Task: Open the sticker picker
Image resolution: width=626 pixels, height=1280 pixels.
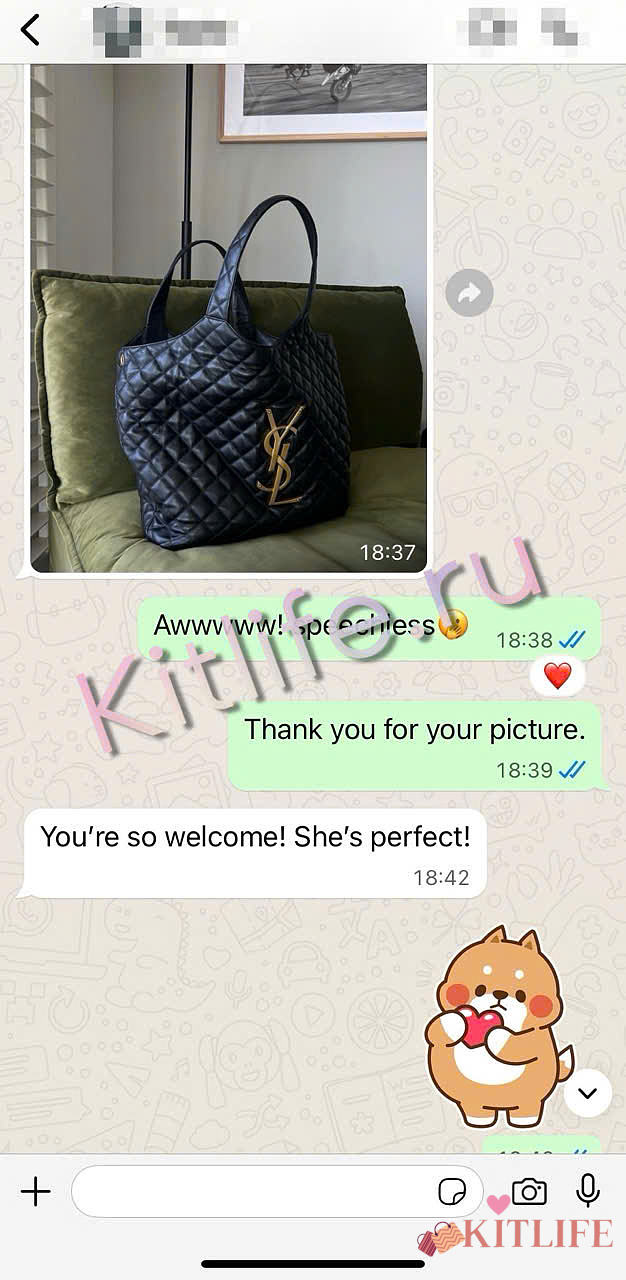Action: [452, 1191]
